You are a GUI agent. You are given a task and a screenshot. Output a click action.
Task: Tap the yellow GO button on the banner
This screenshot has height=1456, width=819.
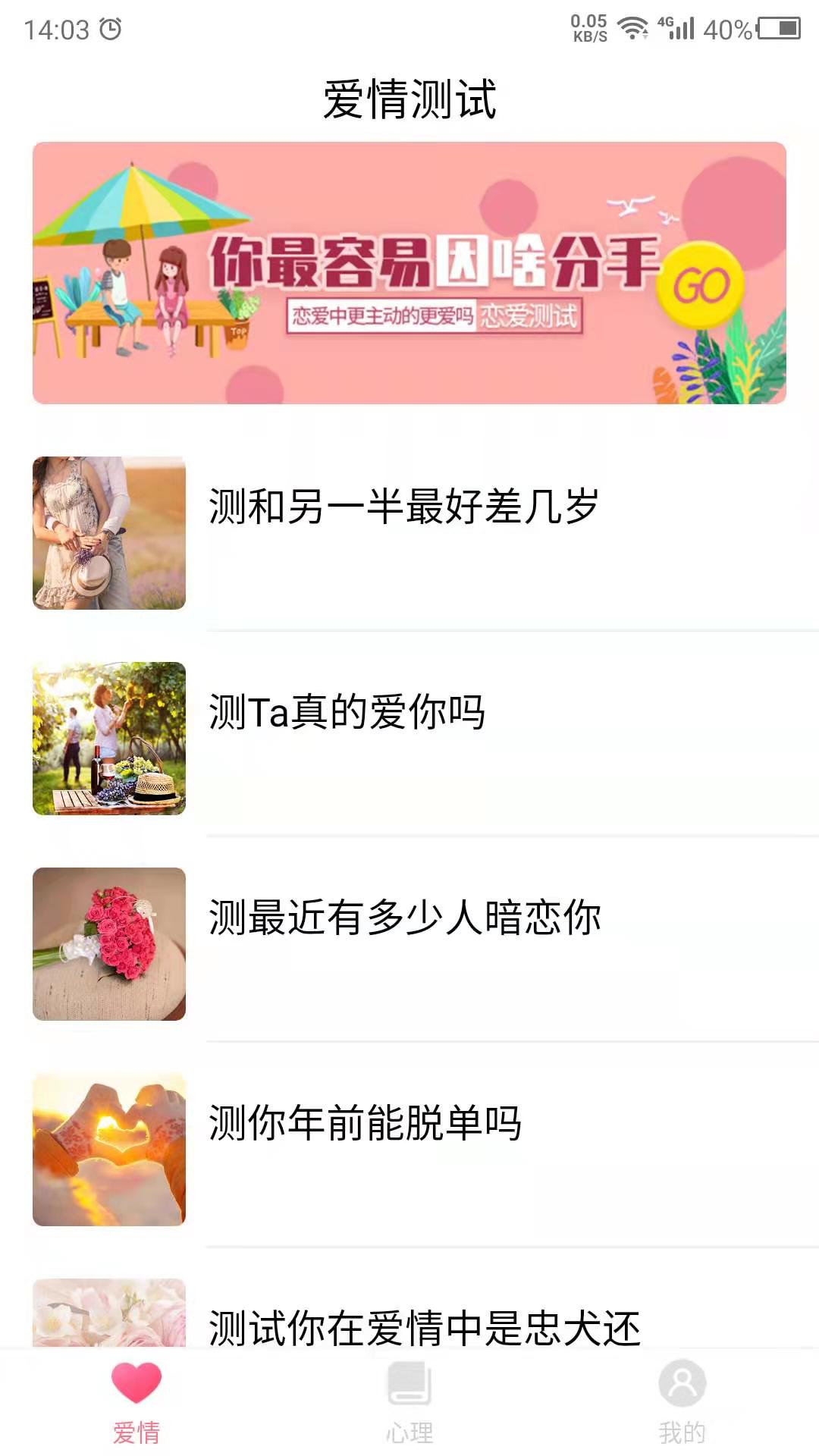tap(701, 284)
